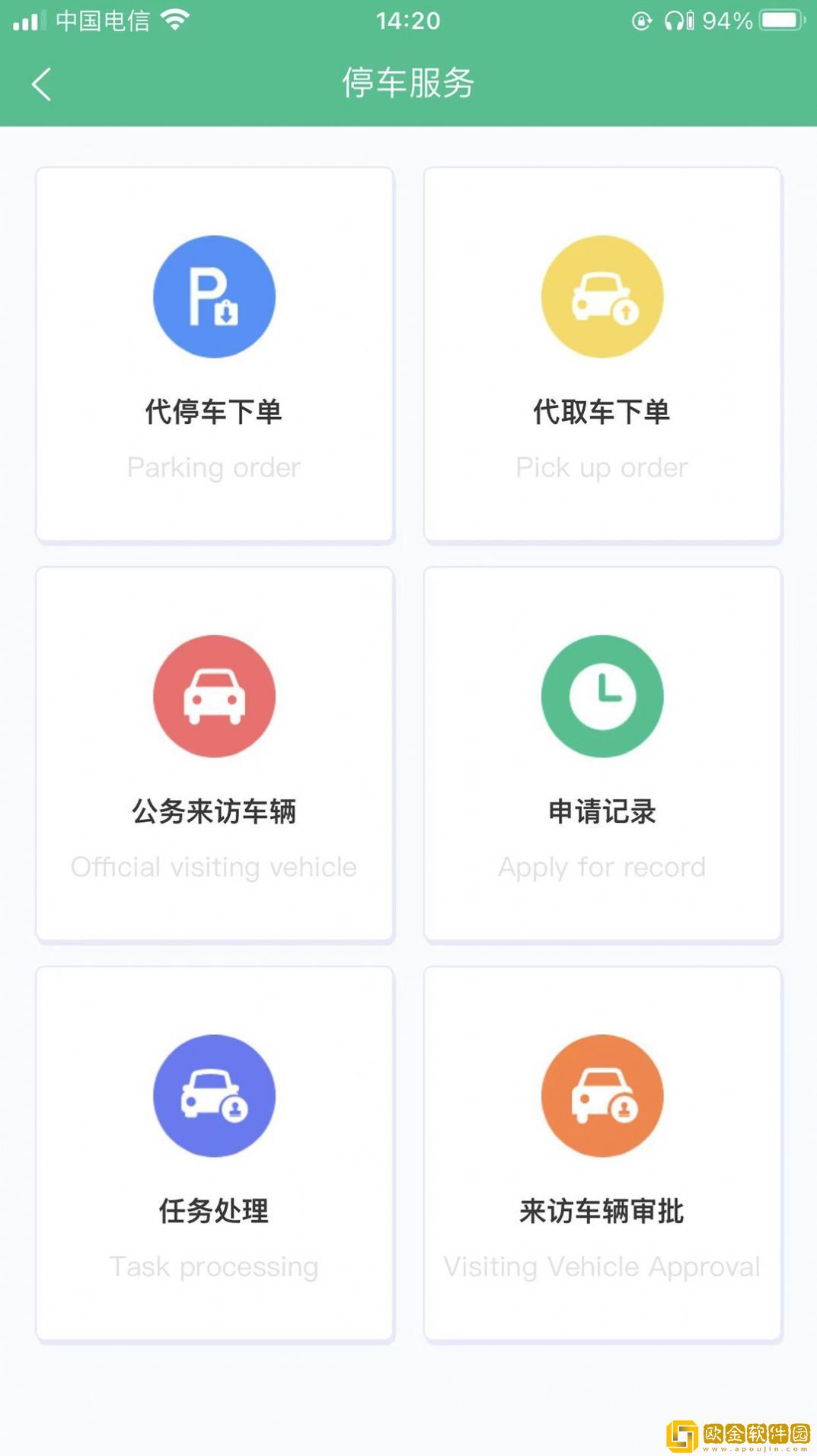Tap the 公务来访车辆 text label

(214, 812)
